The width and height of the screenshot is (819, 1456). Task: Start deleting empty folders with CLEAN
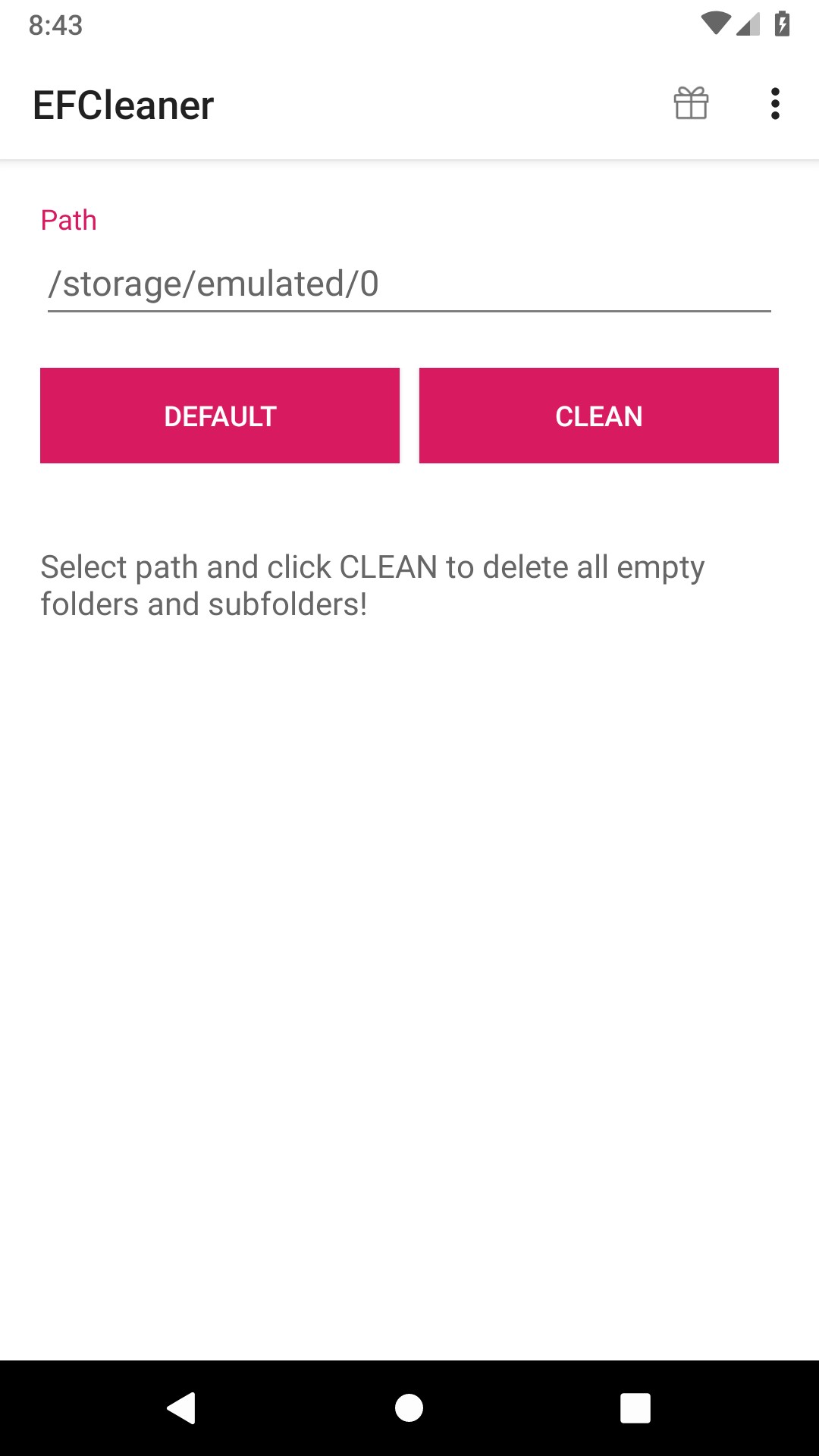coord(599,416)
